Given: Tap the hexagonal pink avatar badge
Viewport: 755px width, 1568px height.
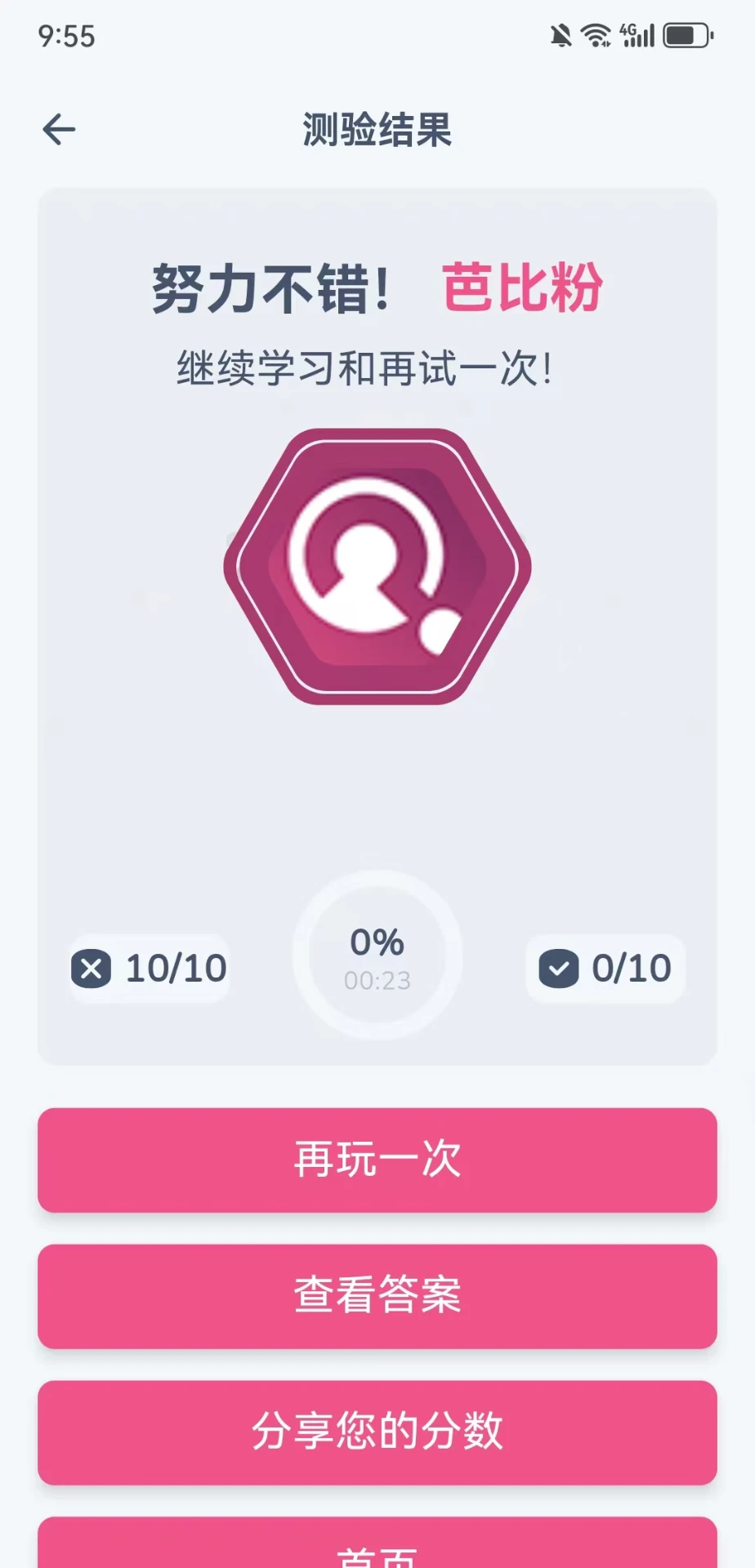Looking at the screenshot, I should (376, 566).
